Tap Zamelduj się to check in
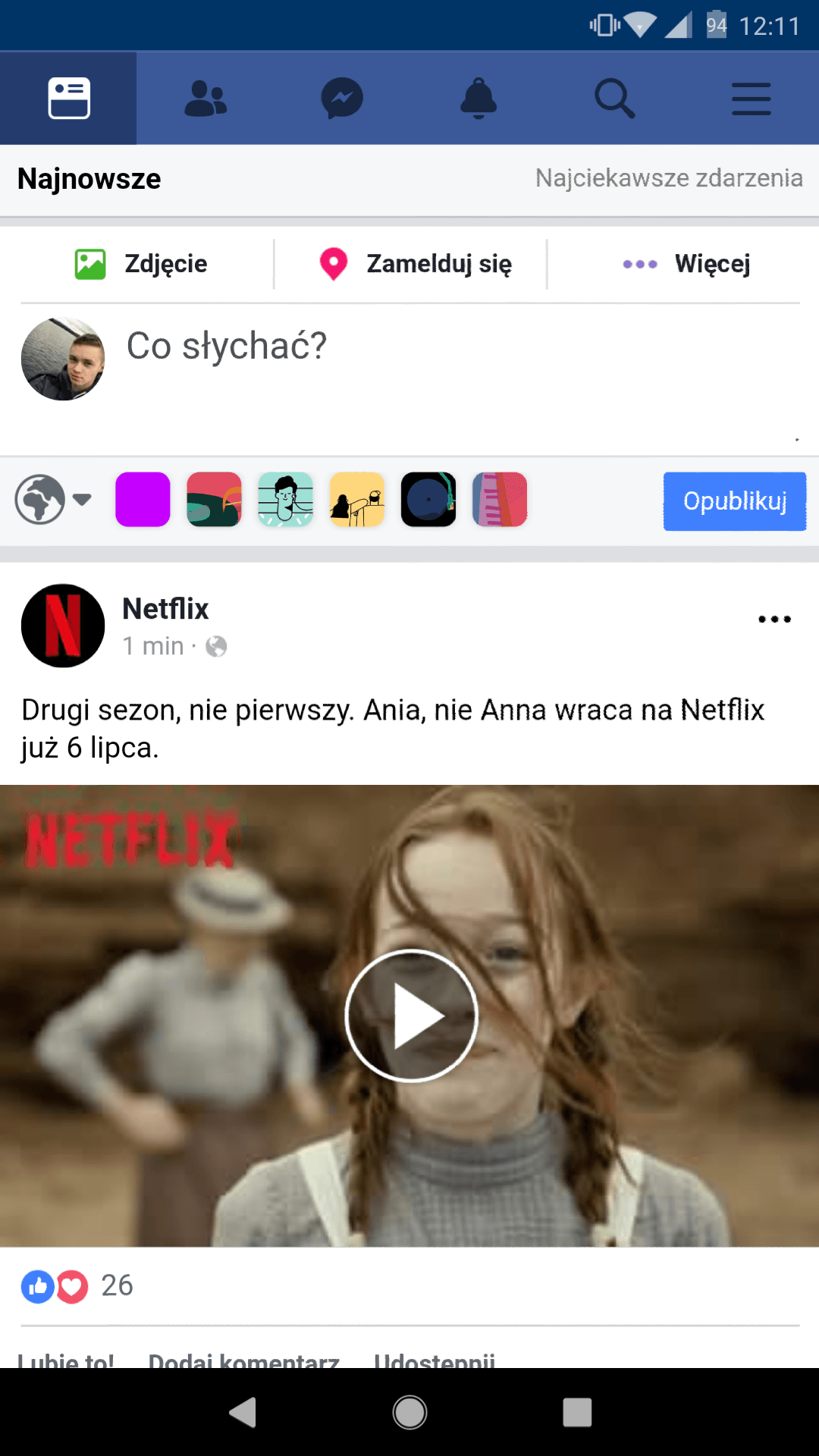The width and height of the screenshot is (819, 1456). point(416,264)
